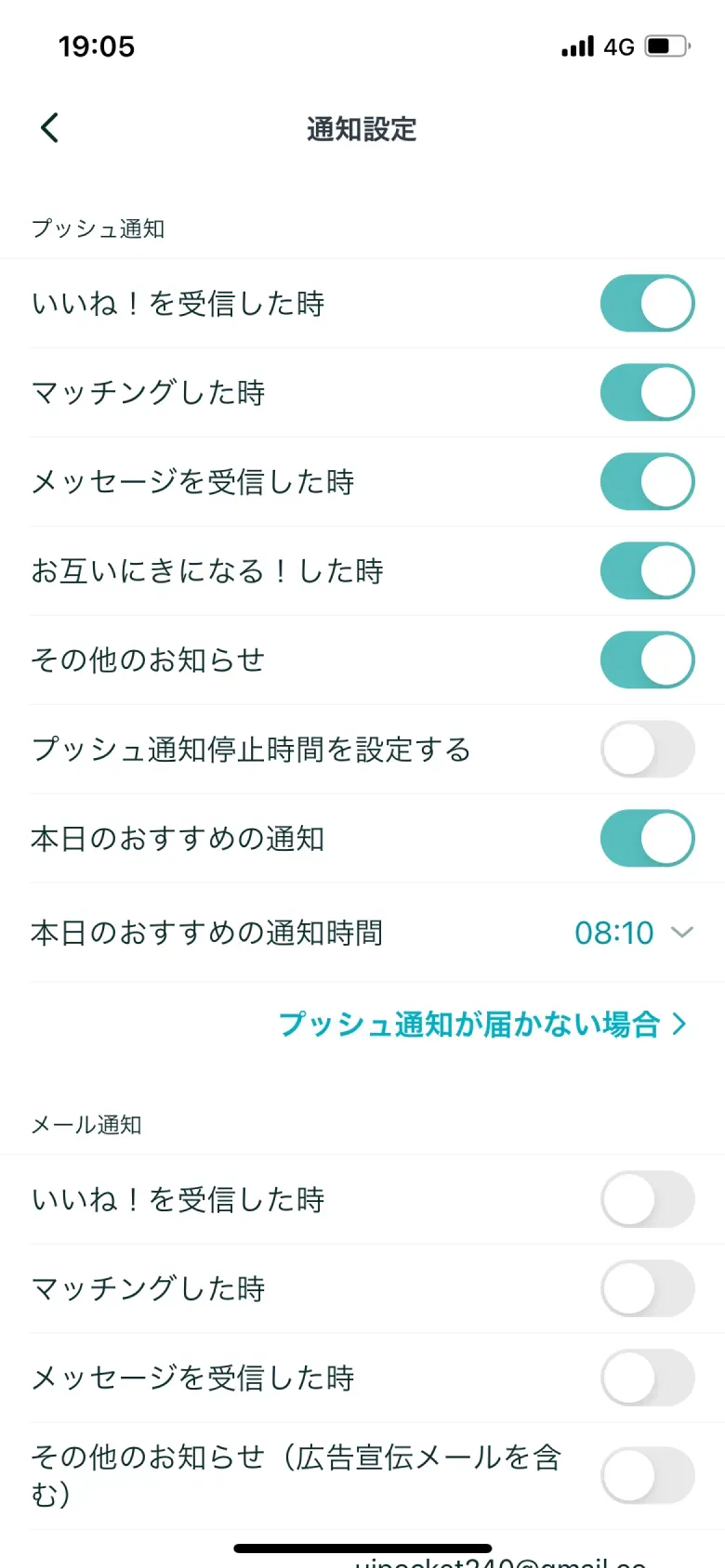Disable その他のお知らせ push notifications
This screenshot has width=725, height=1568.
tap(648, 660)
